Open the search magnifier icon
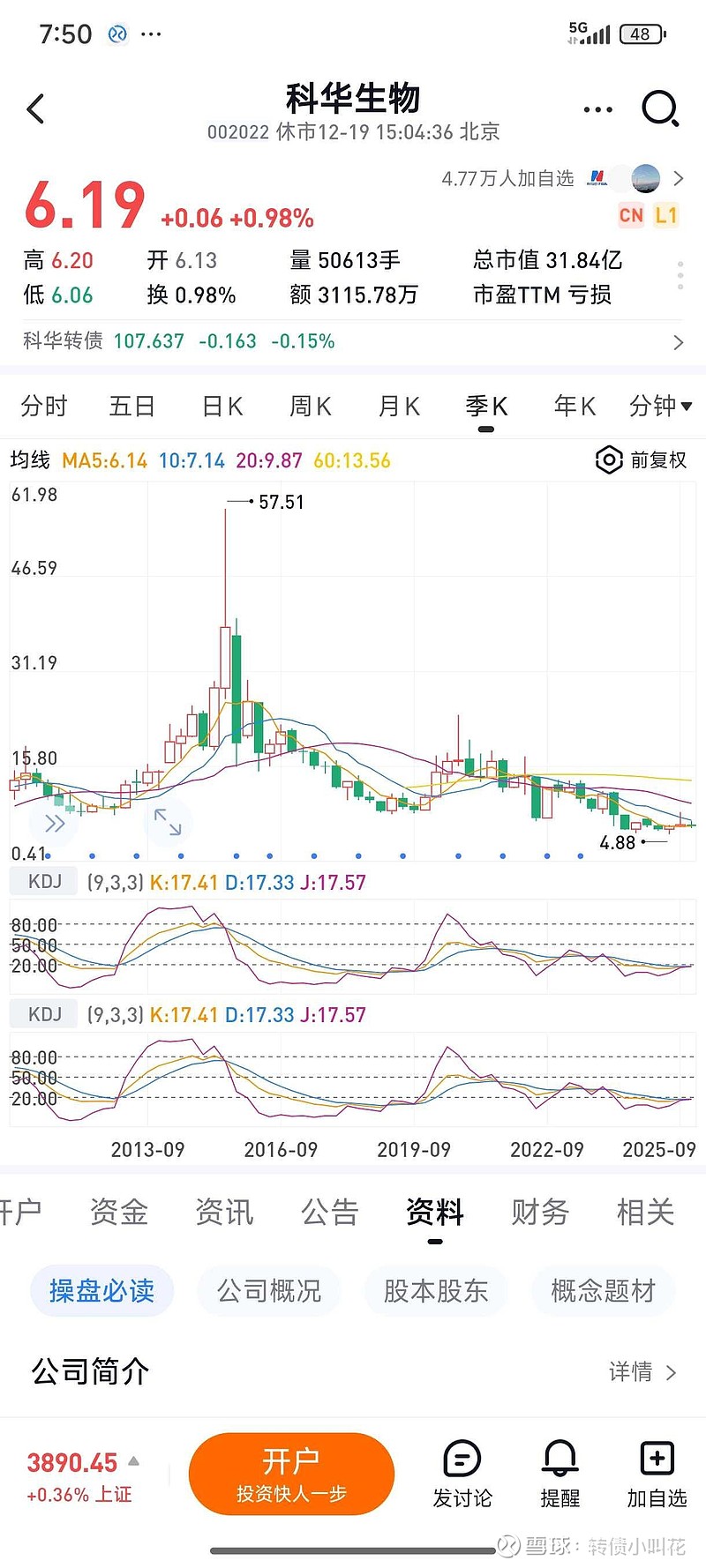Image resolution: width=706 pixels, height=1568 pixels. (x=658, y=108)
